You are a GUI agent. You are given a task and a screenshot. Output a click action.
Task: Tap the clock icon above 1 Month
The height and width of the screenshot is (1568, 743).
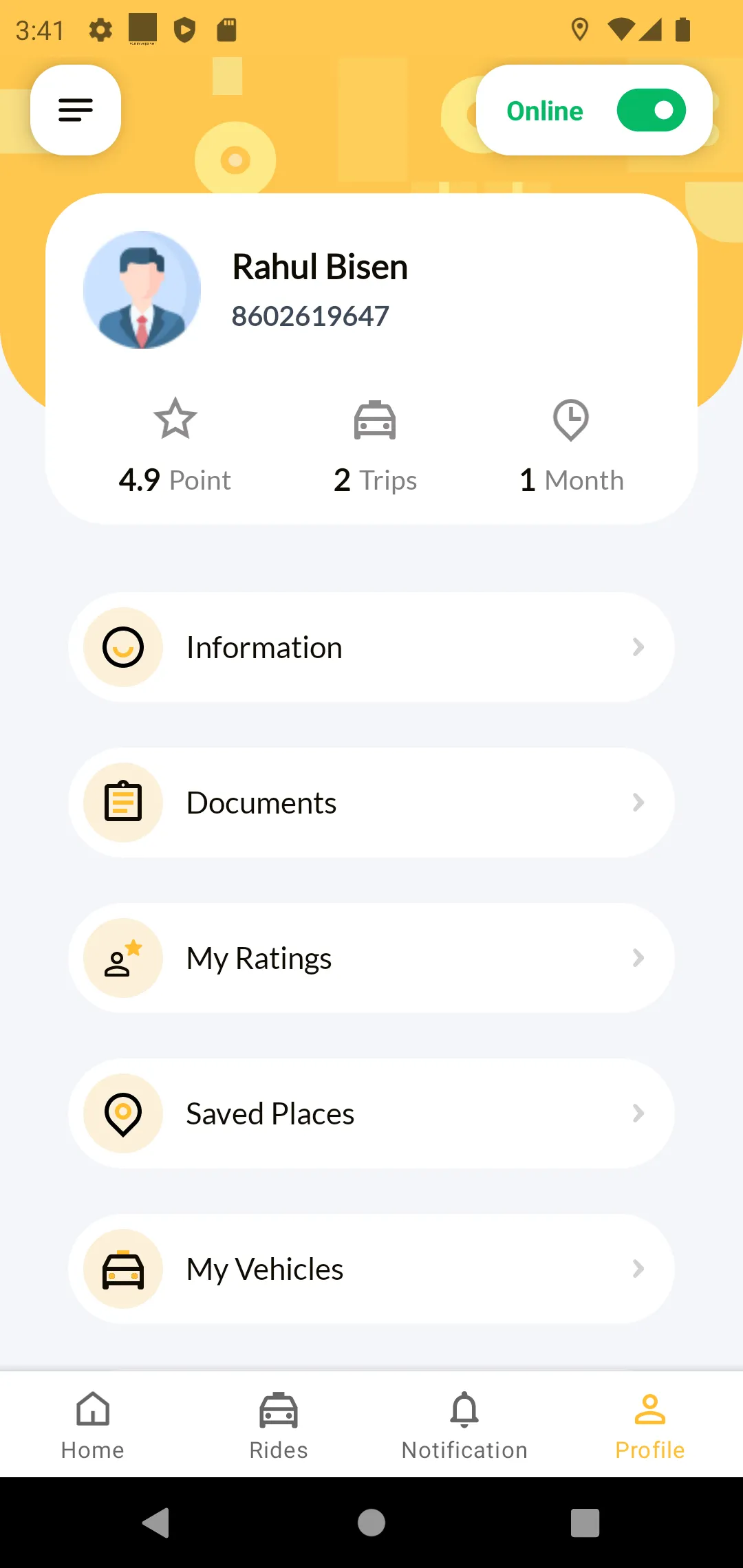[x=570, y=420]
